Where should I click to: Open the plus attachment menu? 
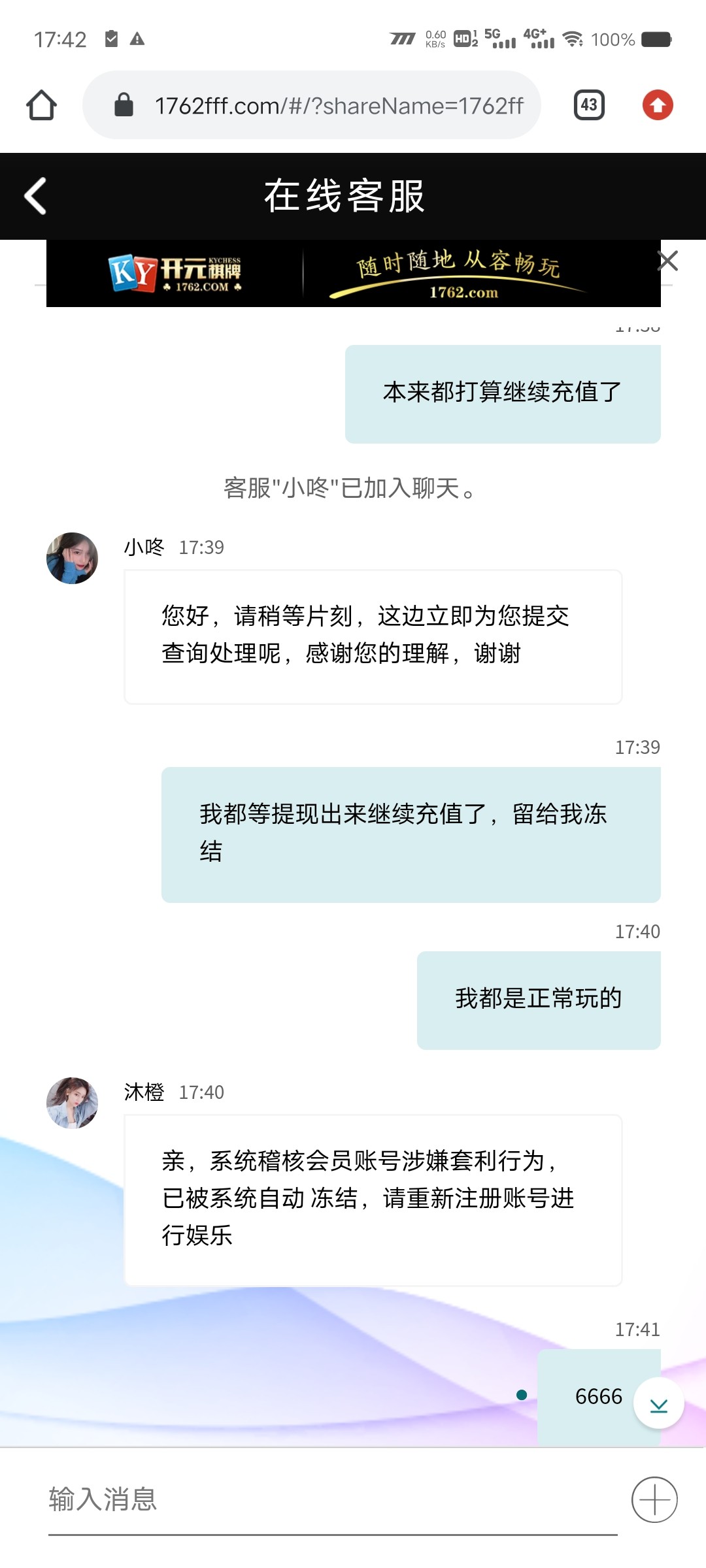[x=654, y=1499]
